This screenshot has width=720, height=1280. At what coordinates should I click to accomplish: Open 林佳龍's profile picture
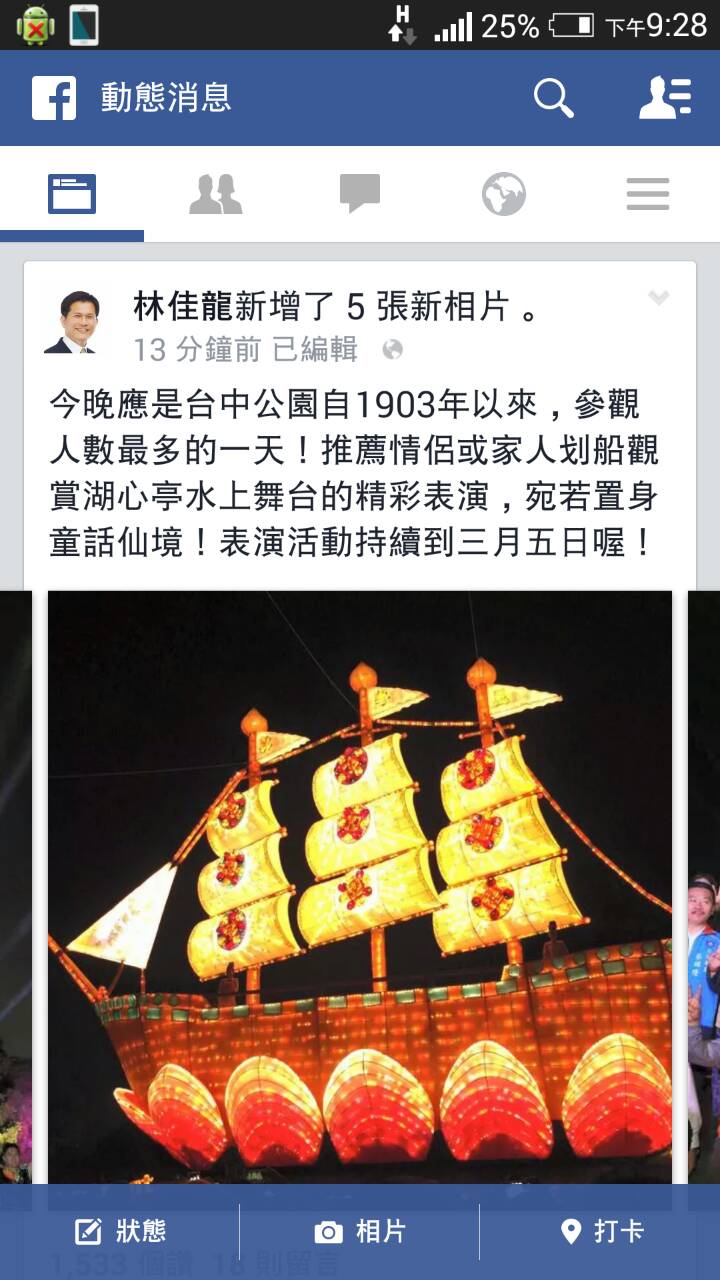point(70,322)
